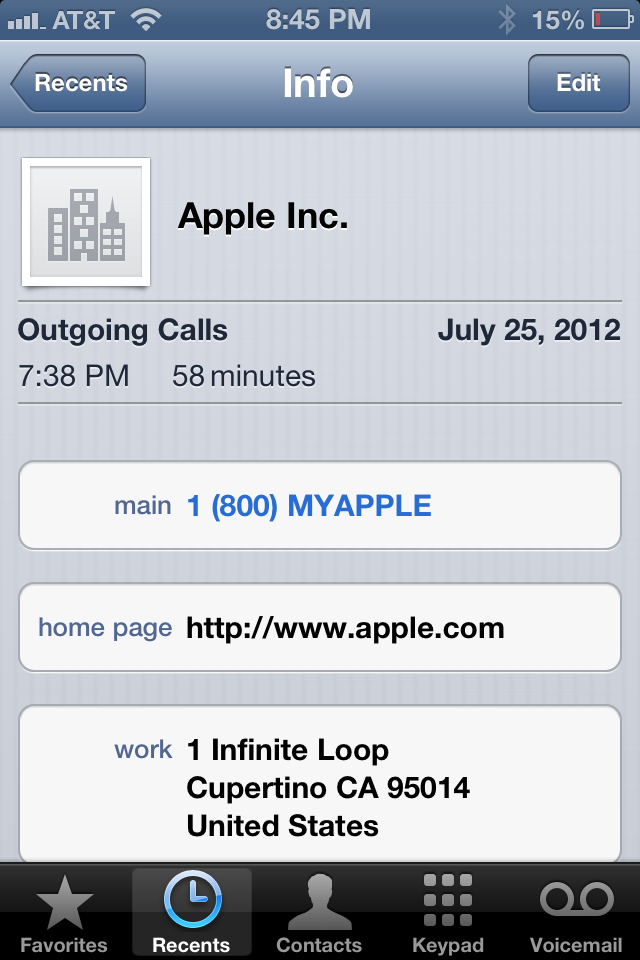Open the work address 1 Infinite Loop
640x960 pixels.
coord(320,787)
